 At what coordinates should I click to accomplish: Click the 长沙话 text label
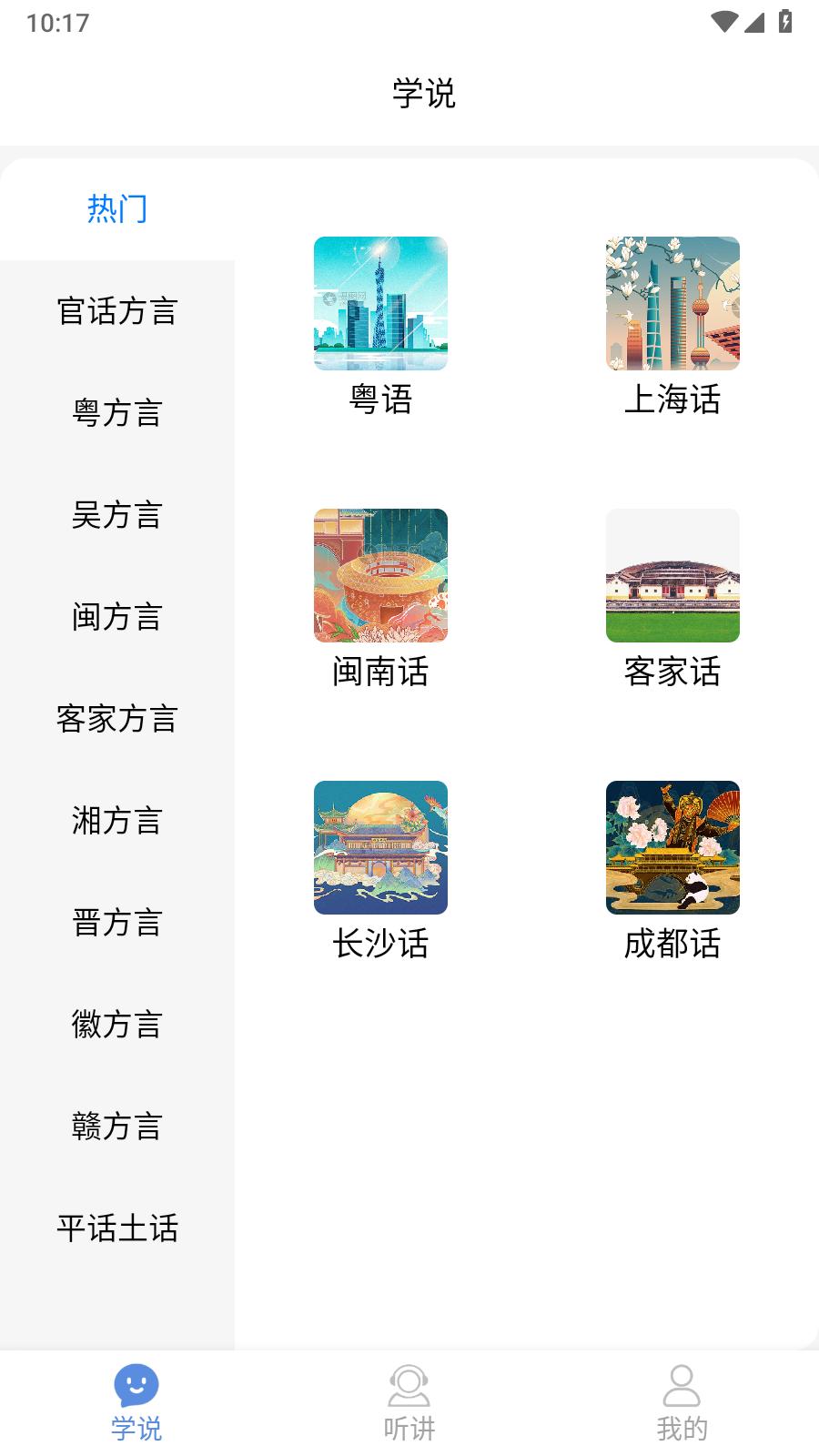tap(380, 945)
